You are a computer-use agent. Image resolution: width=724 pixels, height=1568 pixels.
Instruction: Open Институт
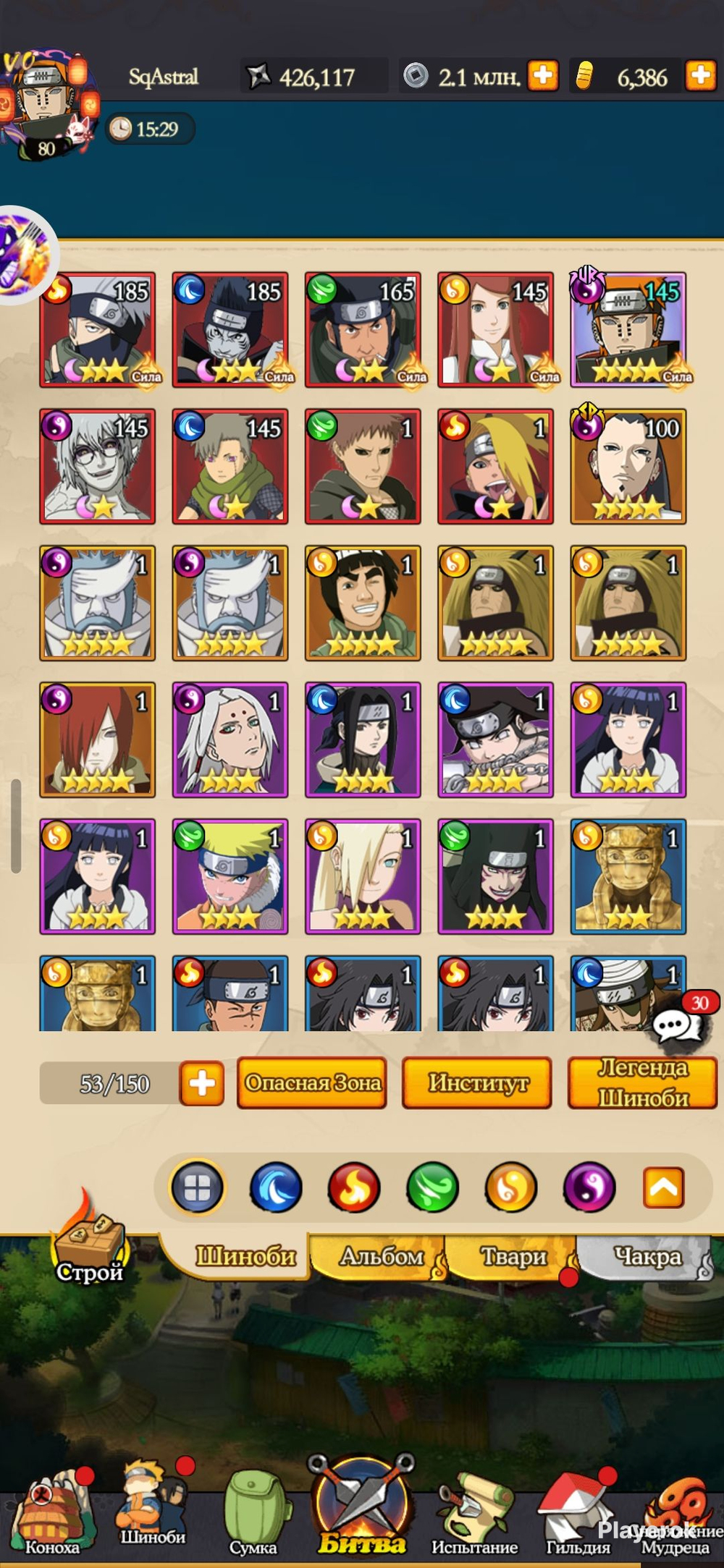pos(477,1082)
